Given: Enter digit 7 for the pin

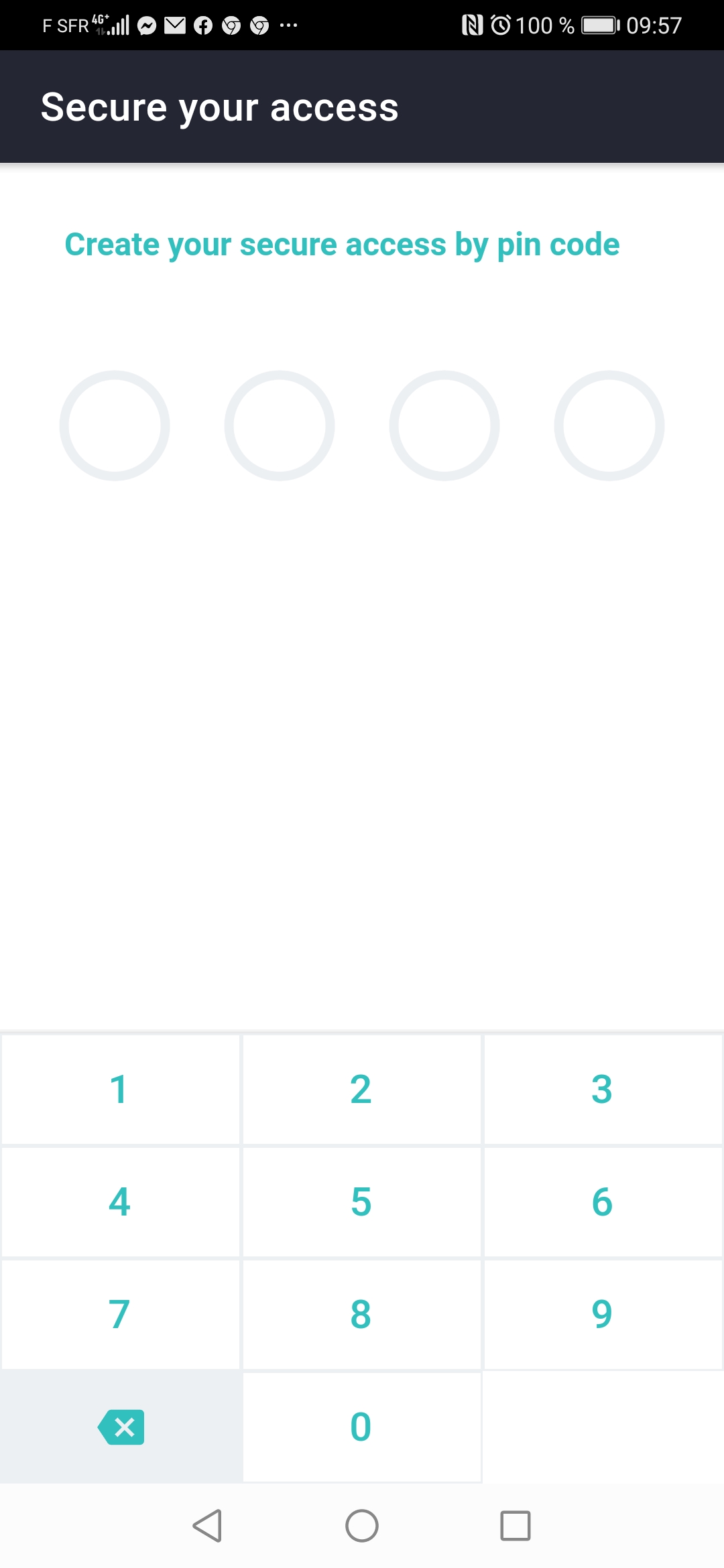Looking at the screenshot, I should pyautogui.click(x=120, y=1314).
